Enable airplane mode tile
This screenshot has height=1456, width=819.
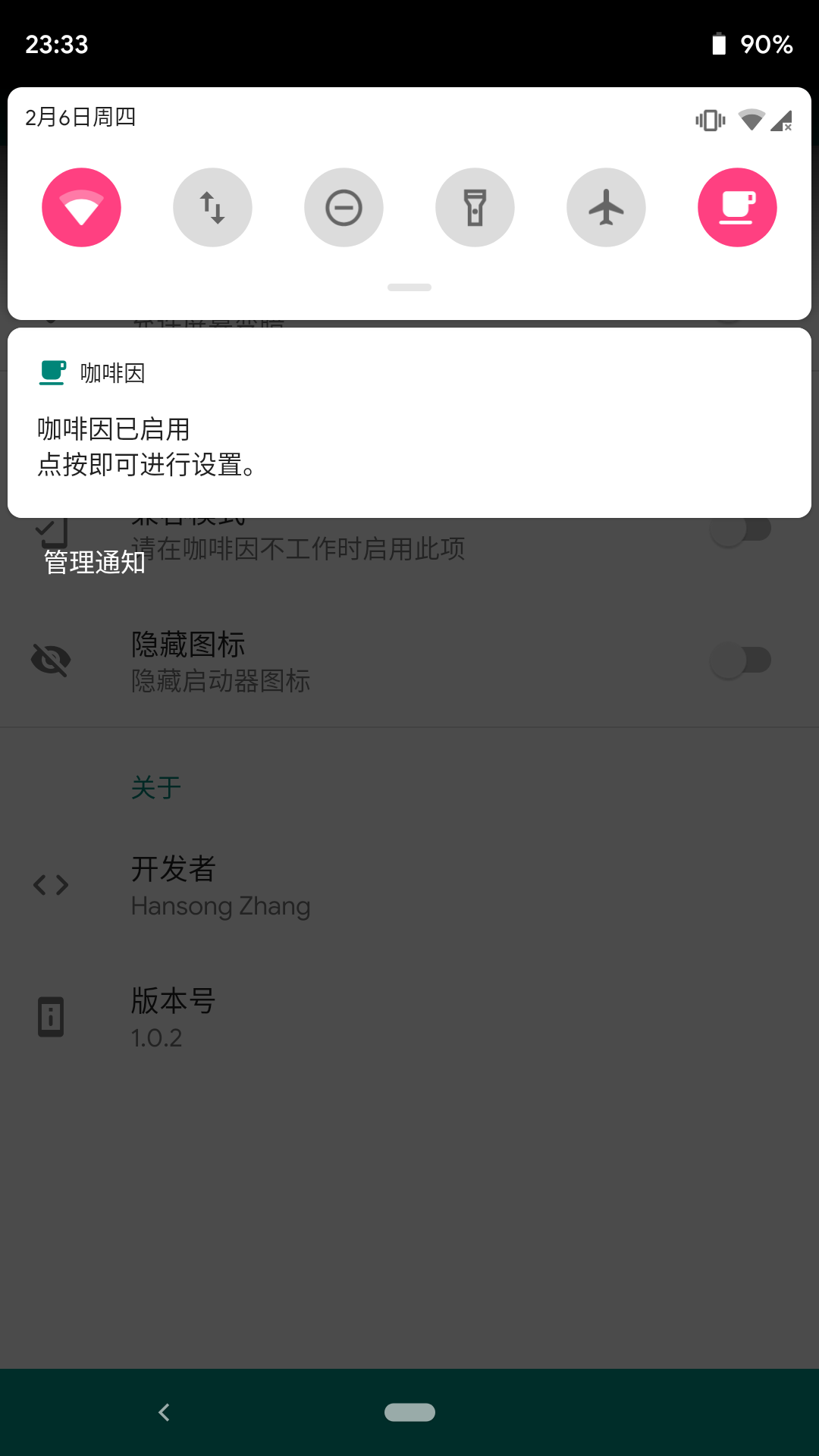[606, 207]
